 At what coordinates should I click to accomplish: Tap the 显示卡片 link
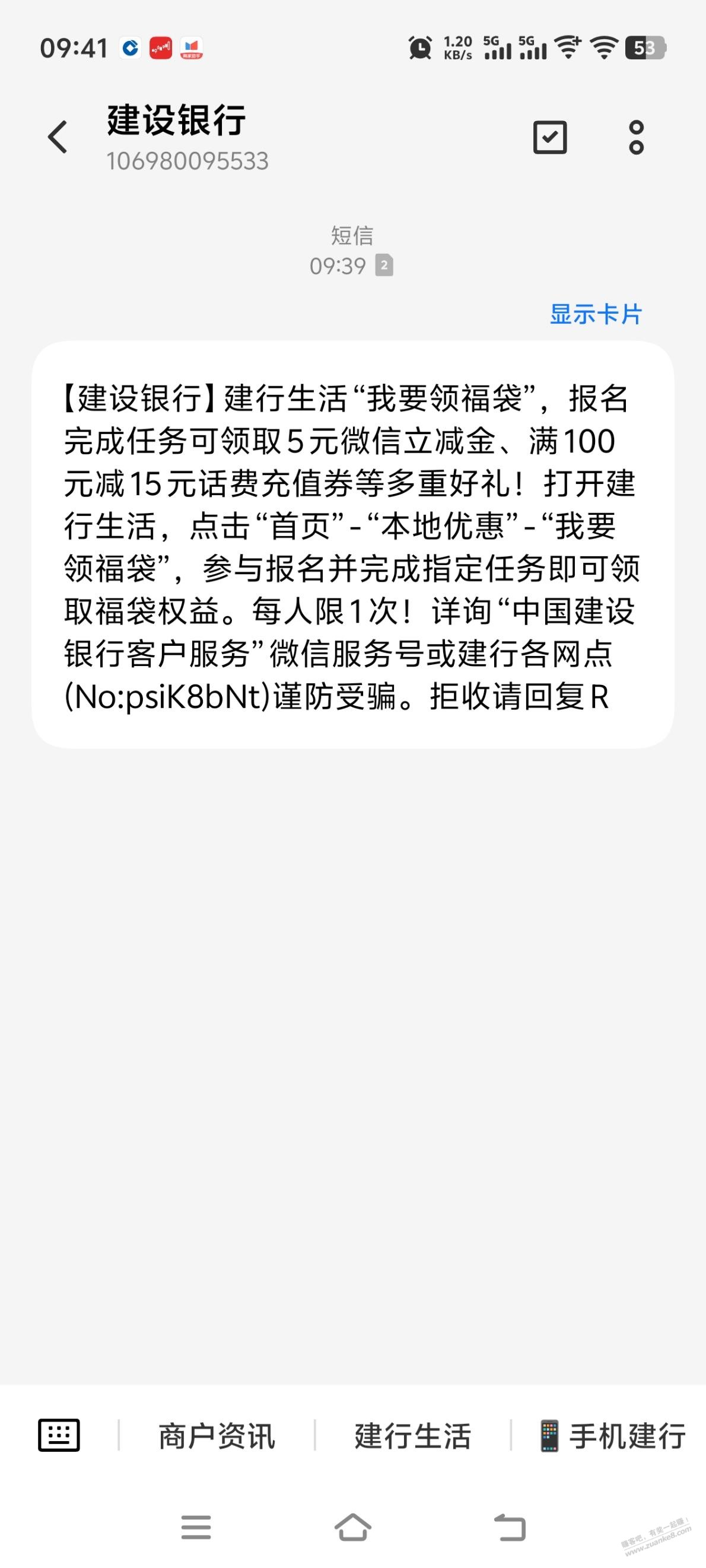[x=595, y=315]
